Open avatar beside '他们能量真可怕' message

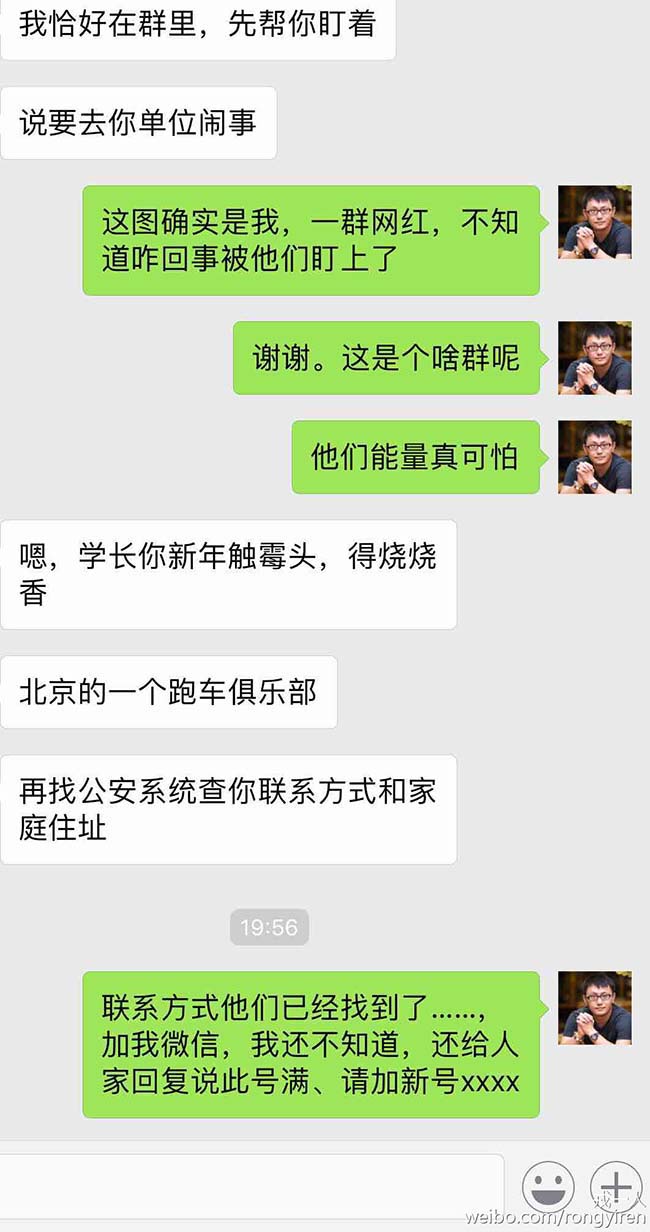click(595, 457)
